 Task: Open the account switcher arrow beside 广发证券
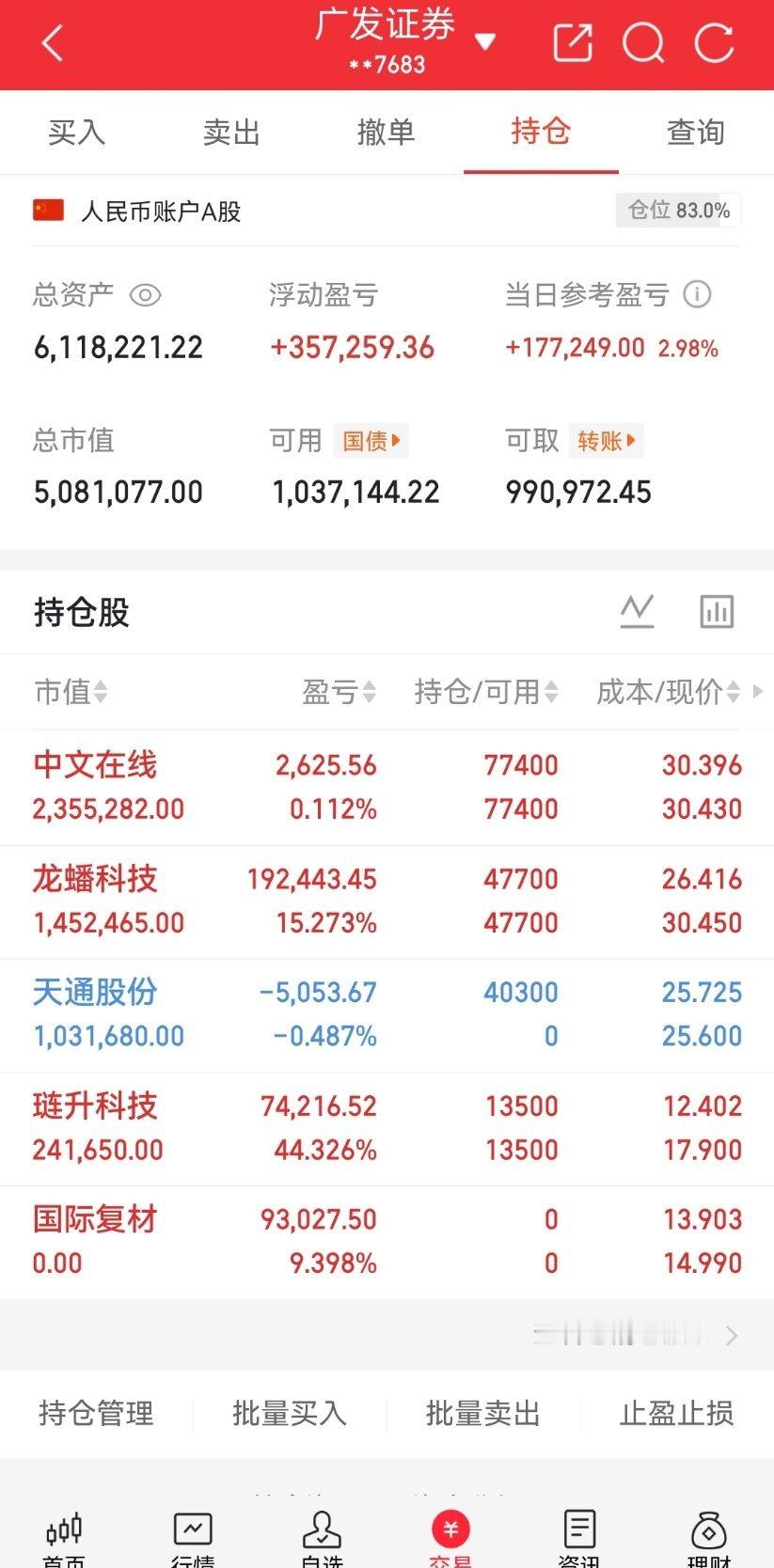487,42
